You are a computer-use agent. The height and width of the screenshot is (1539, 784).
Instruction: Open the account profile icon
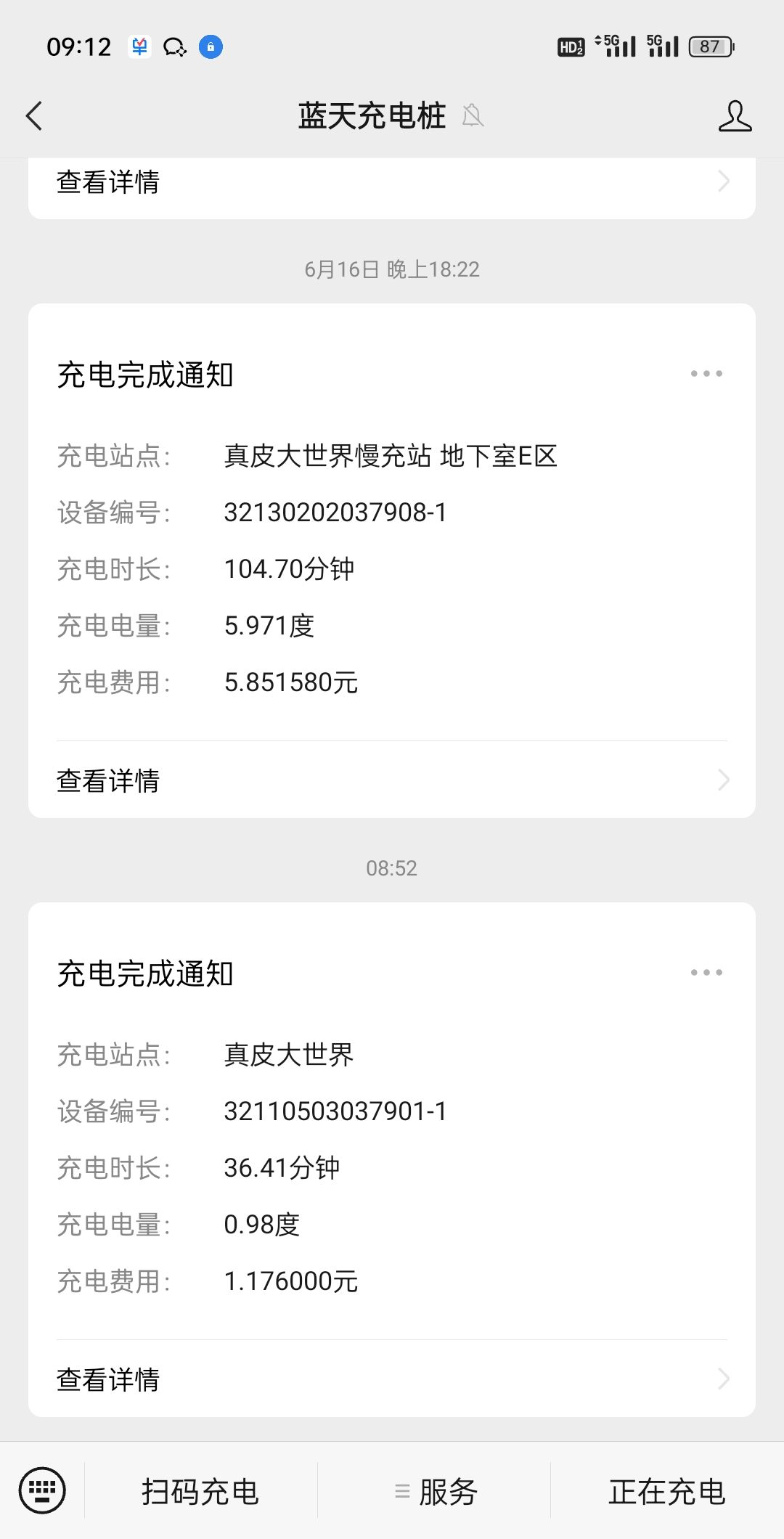click(x=735, y=116)
